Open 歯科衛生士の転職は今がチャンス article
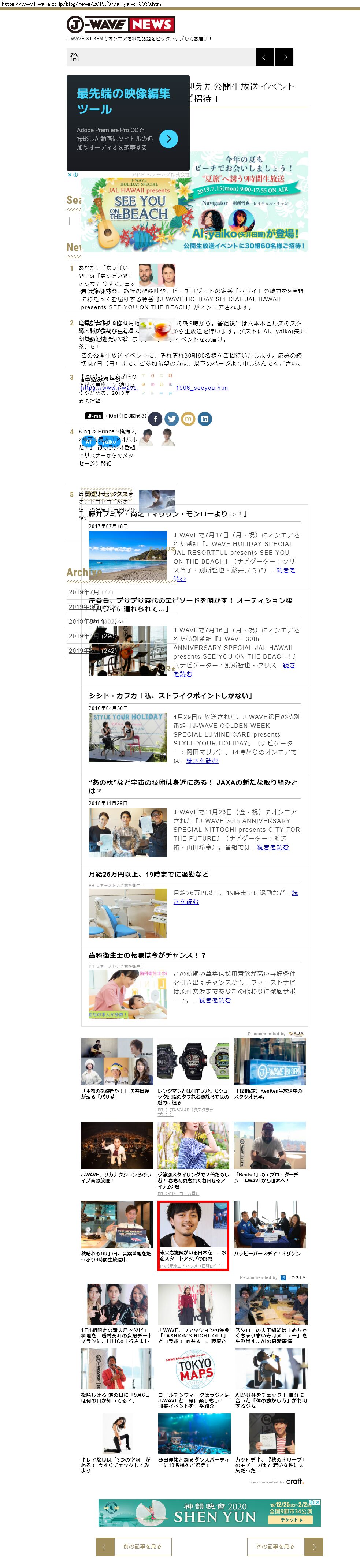 pos(148,955)
